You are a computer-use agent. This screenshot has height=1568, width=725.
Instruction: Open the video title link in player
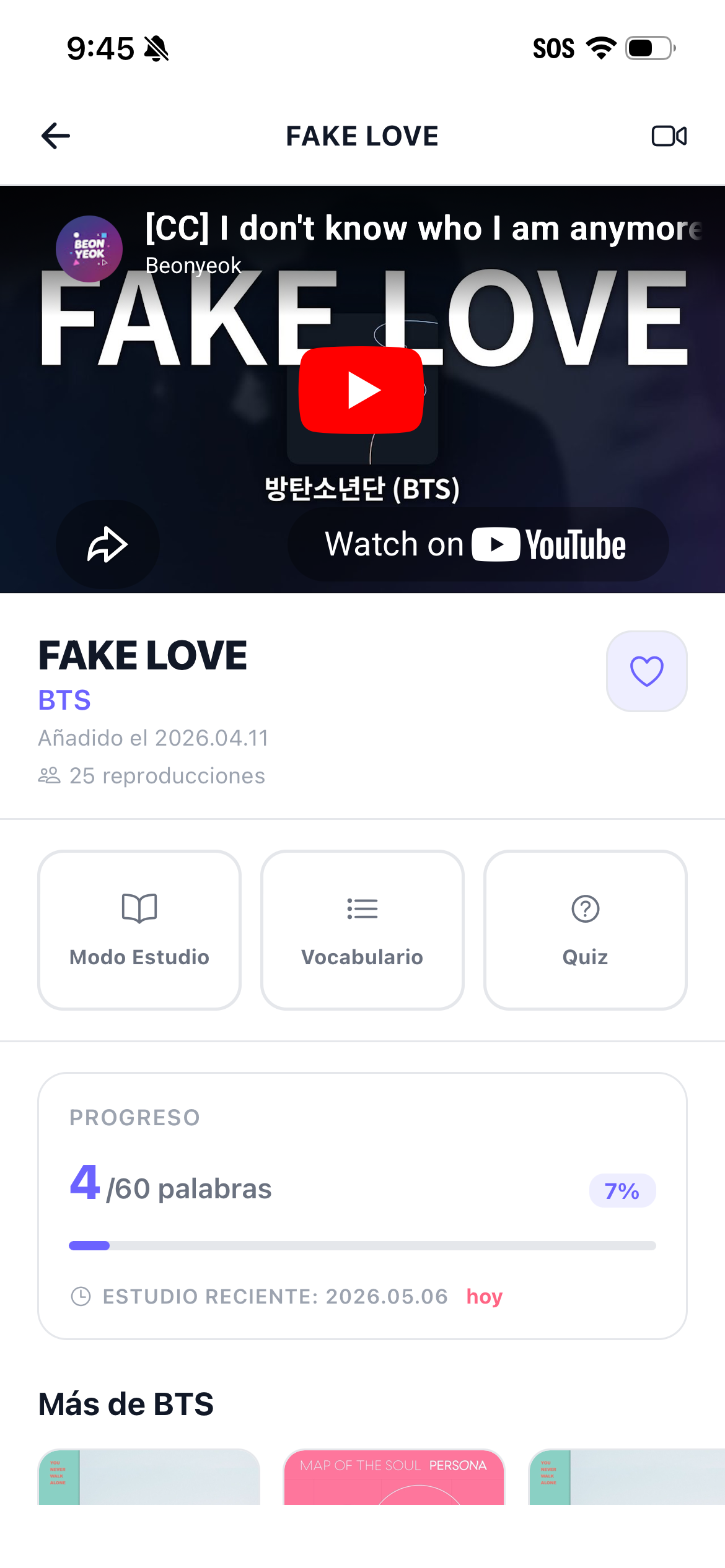pos(424,229)
